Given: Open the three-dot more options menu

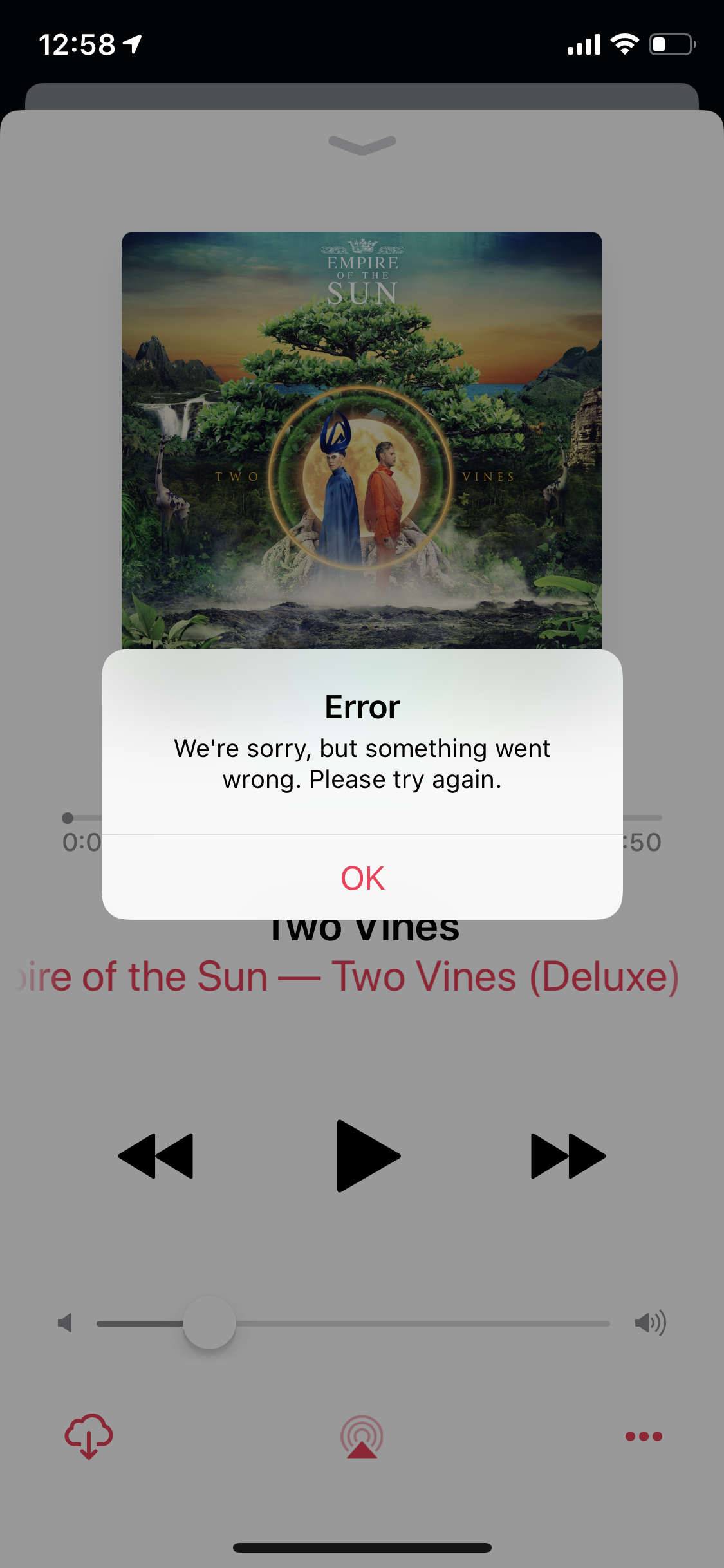Looking at the screenshot, I should point(644,1436).
